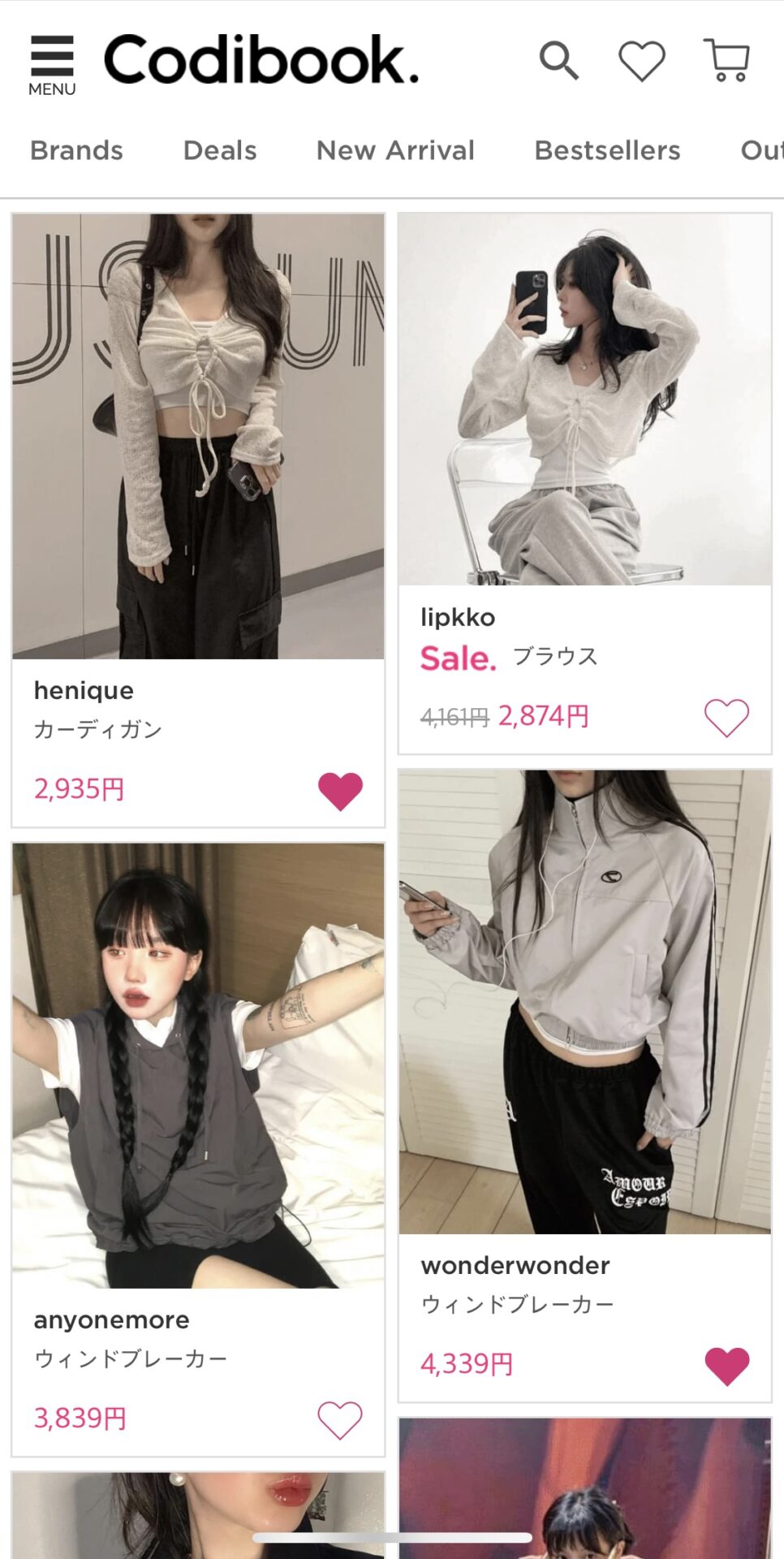Switch to the Brands tab

point(76,150)
